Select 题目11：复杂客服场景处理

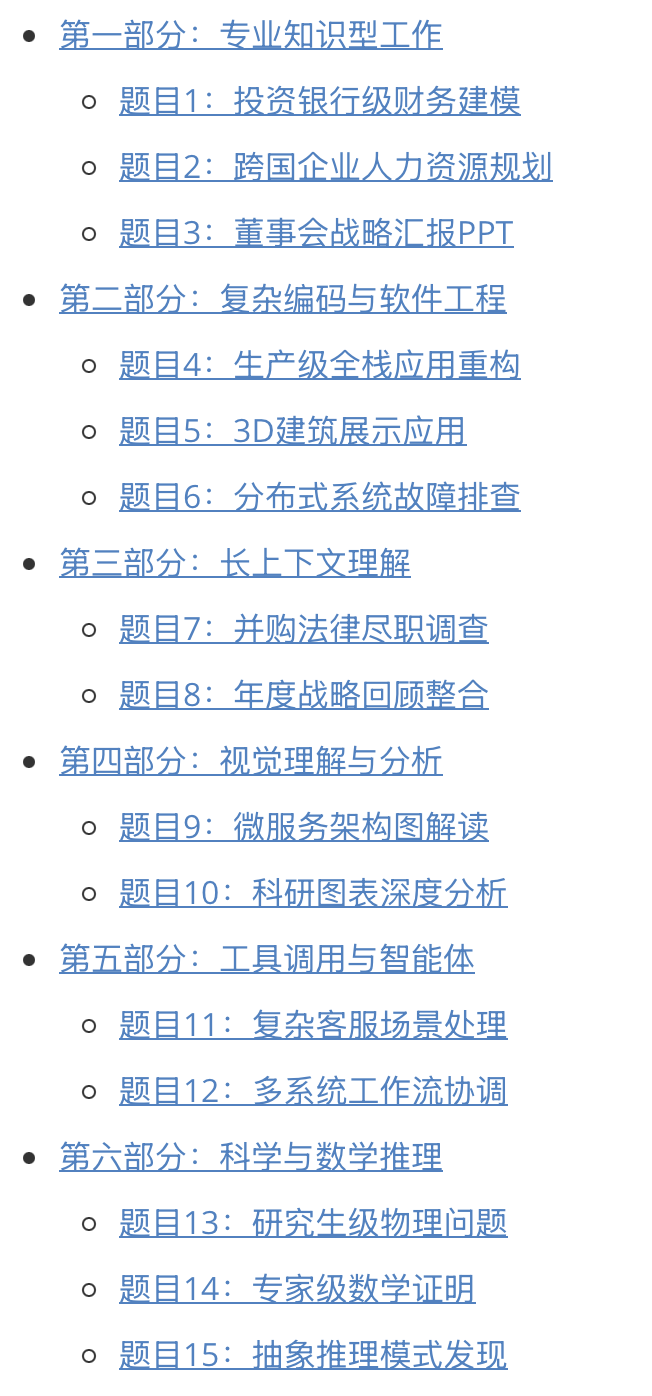coord(313,1026)
